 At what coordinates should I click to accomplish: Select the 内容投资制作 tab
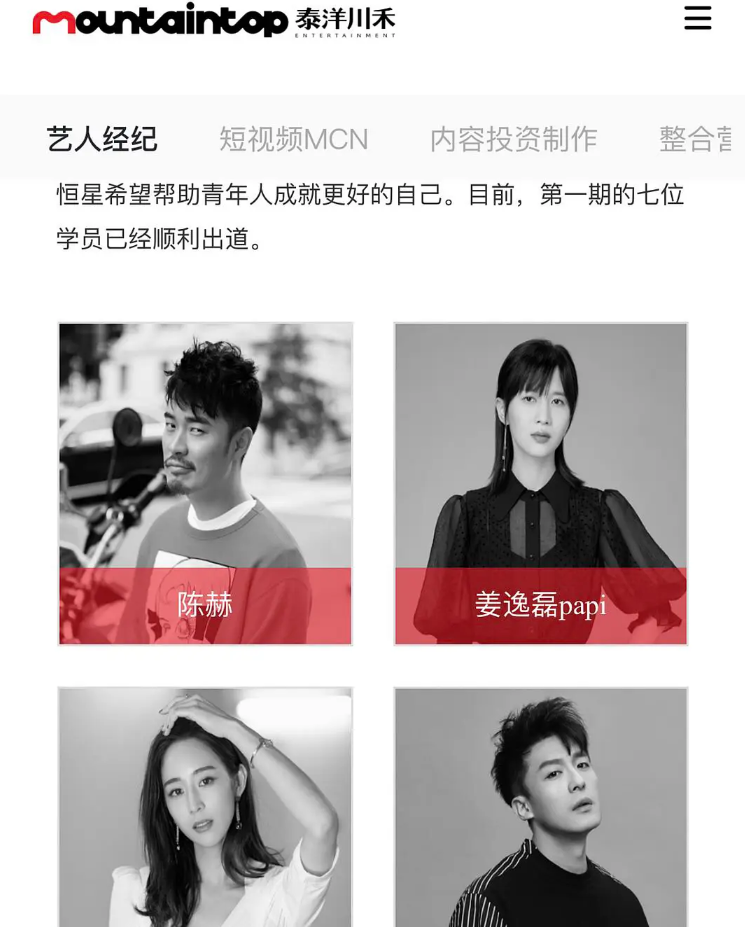coord(513,139)
